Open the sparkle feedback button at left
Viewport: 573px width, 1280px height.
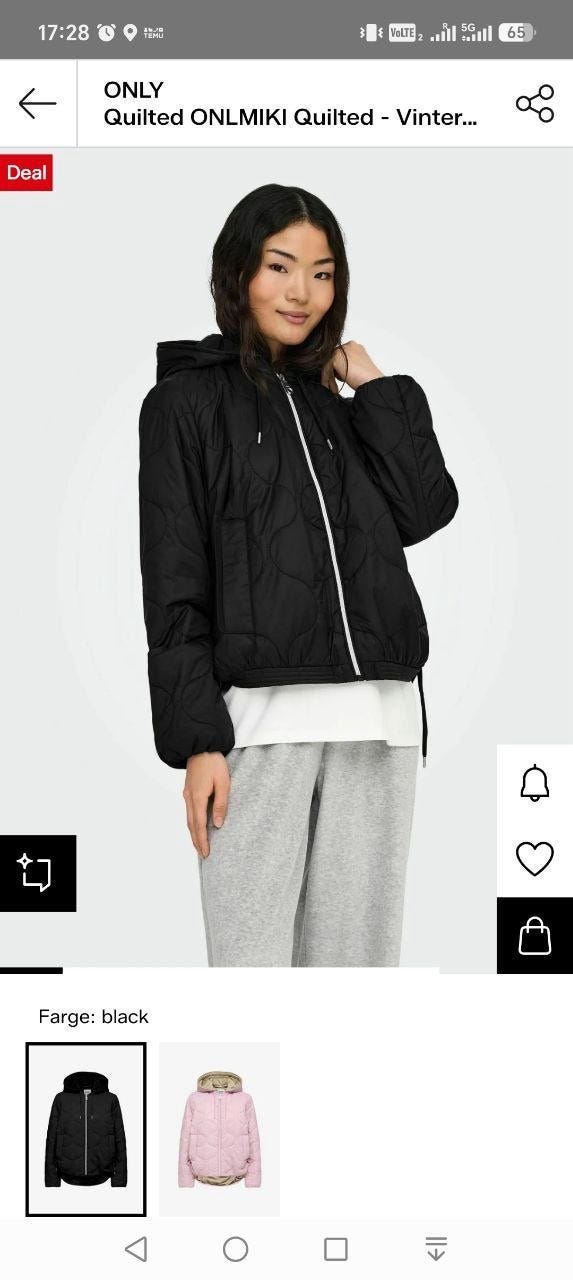pyautogui.click(x=37, y=873)
